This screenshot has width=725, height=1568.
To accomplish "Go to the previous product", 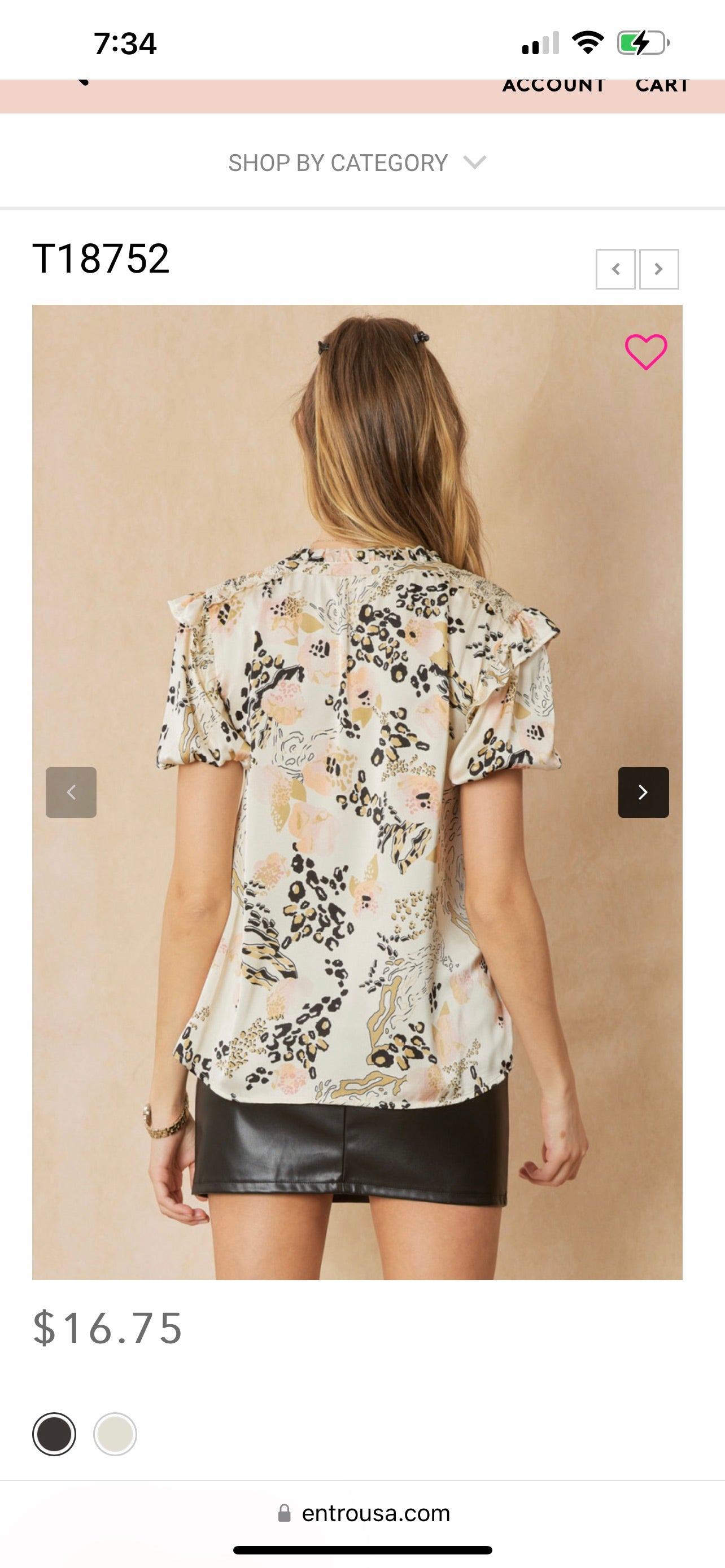I will coord(615,269).
